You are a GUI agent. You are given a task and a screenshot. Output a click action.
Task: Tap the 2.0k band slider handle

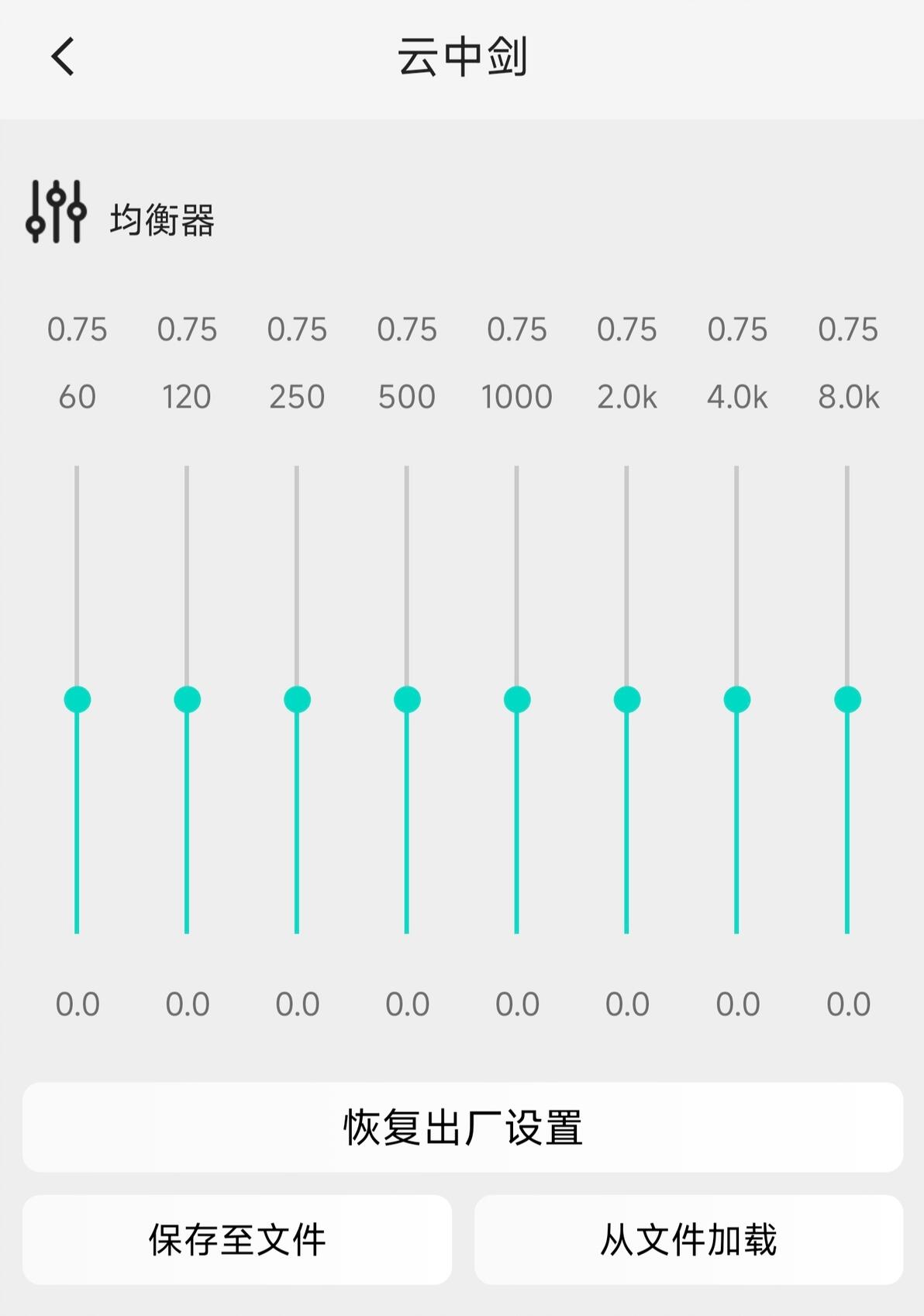[x=627, y=700]
